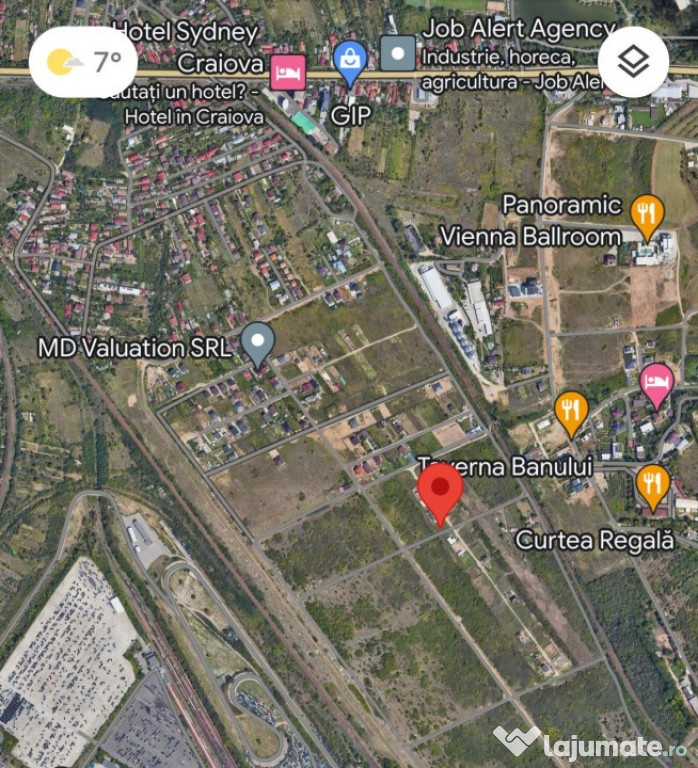Open the Hotel Sydney Craiova marker
This screenshot has height=768, width=698.
[x=289, y=72]
